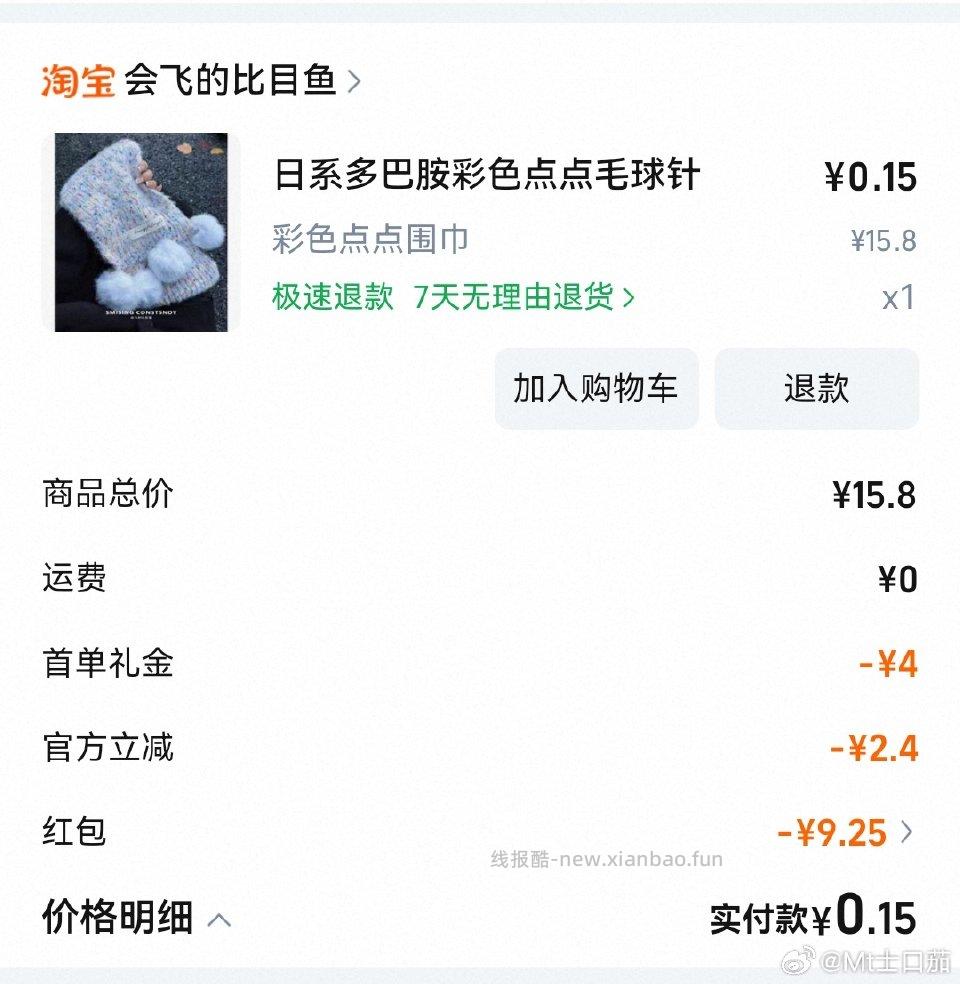
Task: Tap the 退款 refund button
Action: [x=816, y=388]
